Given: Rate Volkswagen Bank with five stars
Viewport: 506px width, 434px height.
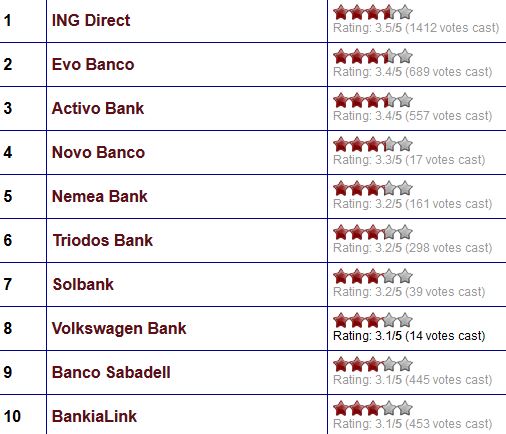Looking at the screenshot, I should point(405,320).
